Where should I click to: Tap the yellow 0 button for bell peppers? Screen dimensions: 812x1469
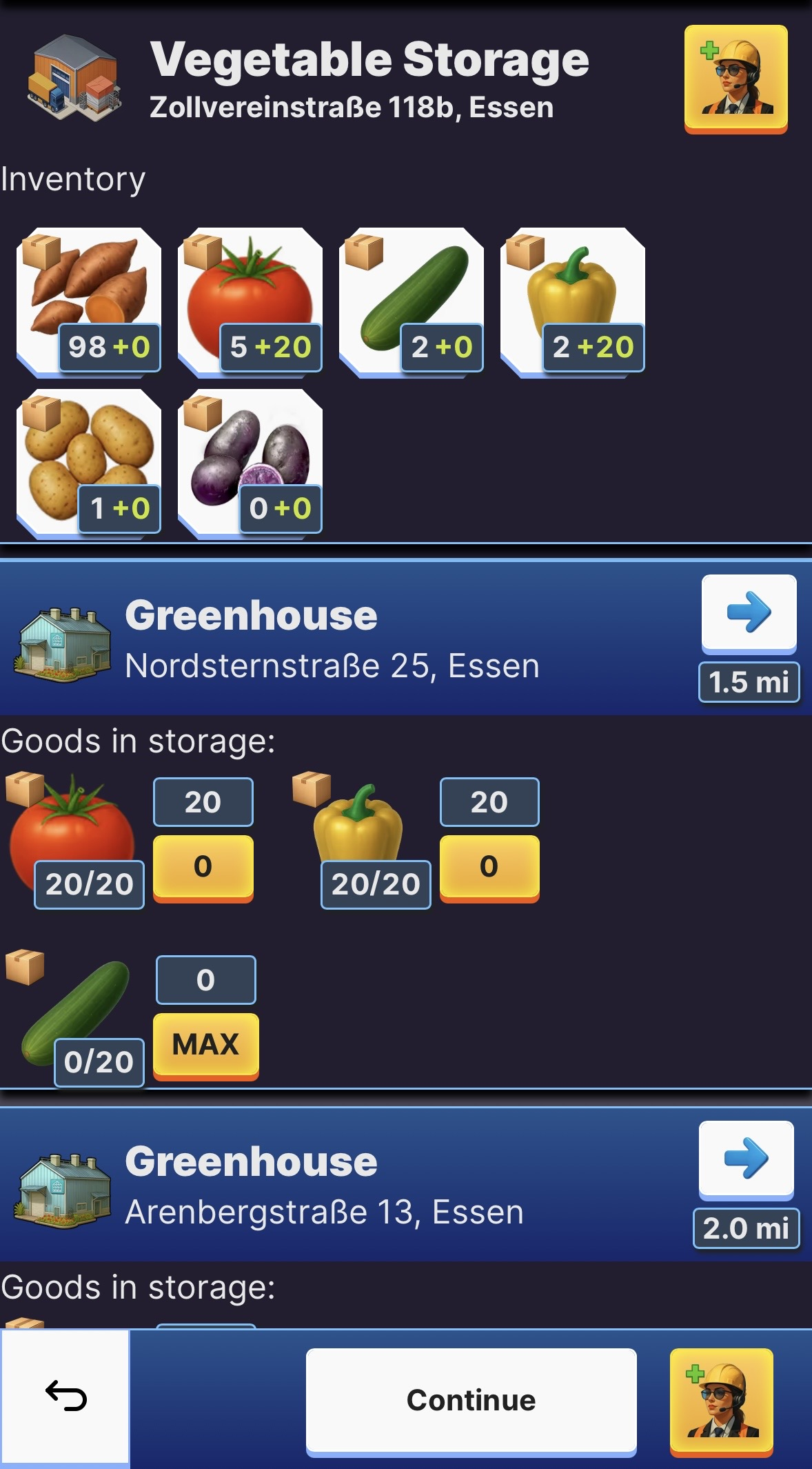point(489,867)
